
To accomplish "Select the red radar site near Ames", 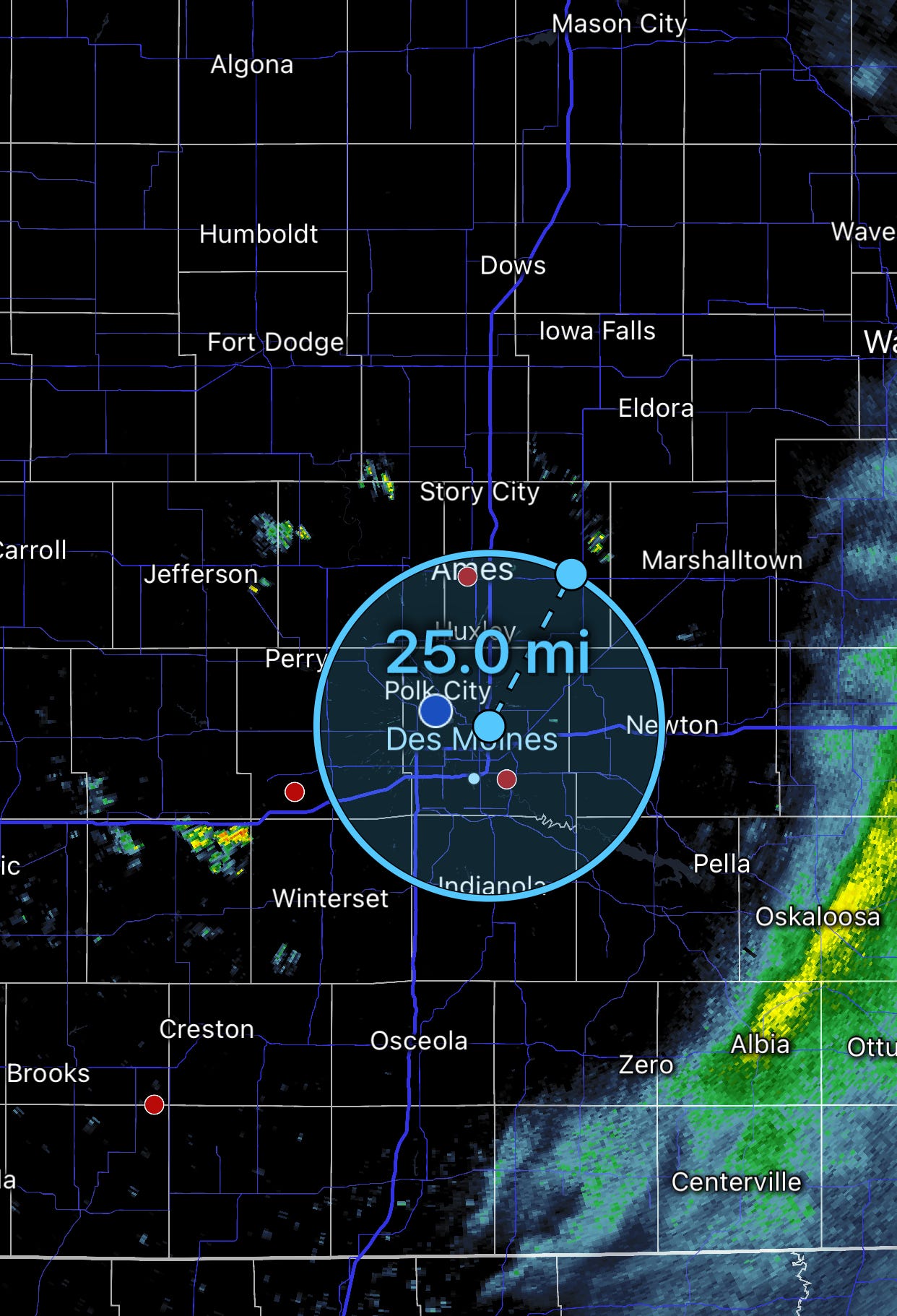I will click(x=467, y=576).
